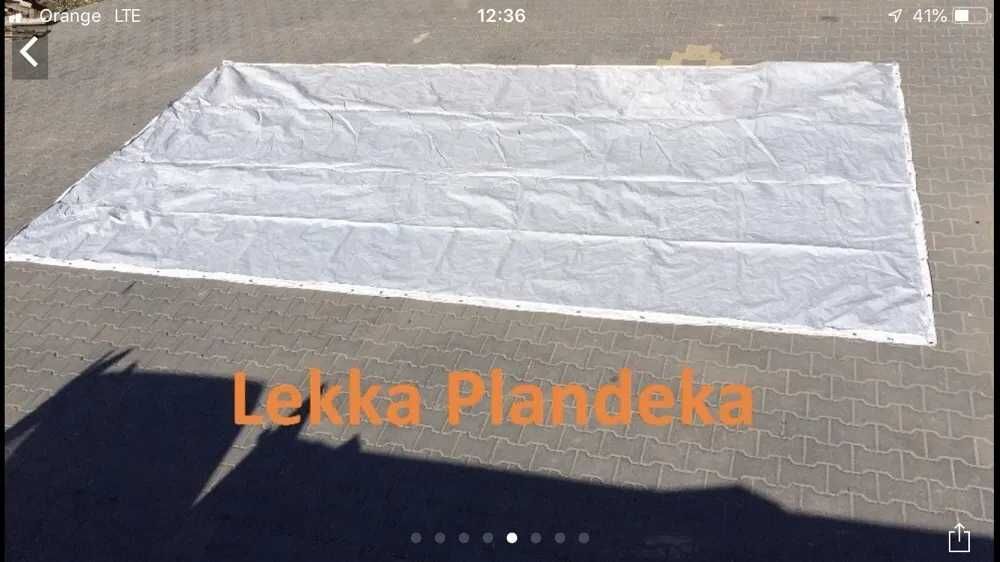The image size is (1000, 562).
Task: Jump to the first photo using the page dots
Action: coord(416,538)
